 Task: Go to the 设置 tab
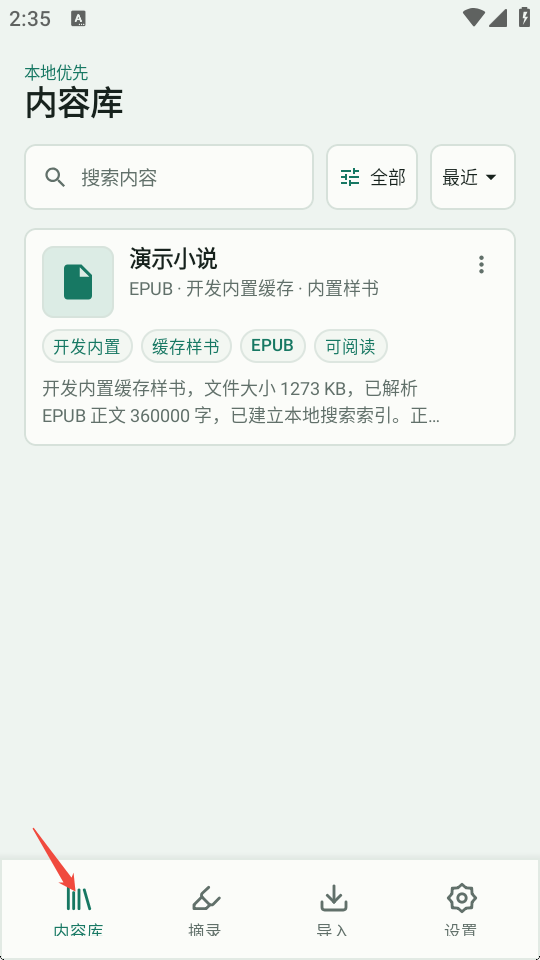(461, 909)
